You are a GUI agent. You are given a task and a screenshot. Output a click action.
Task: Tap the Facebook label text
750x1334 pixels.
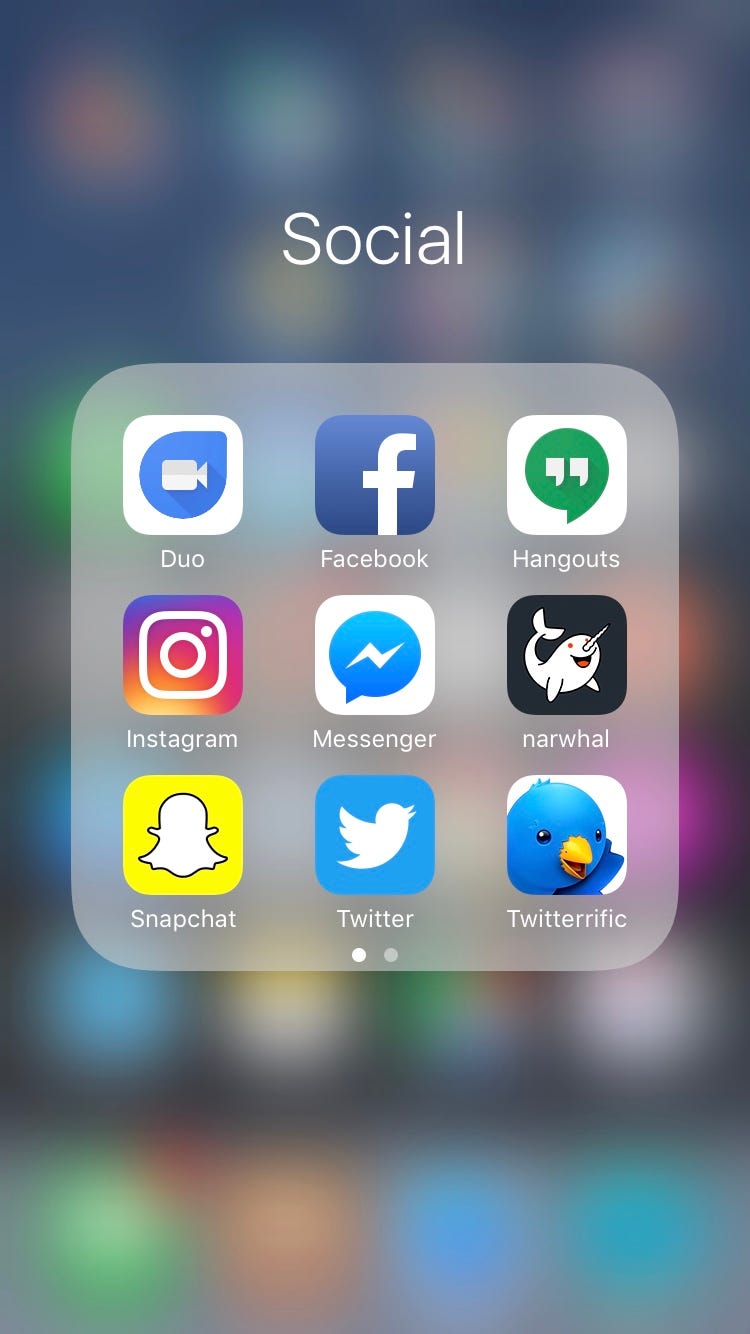(374, 559)
